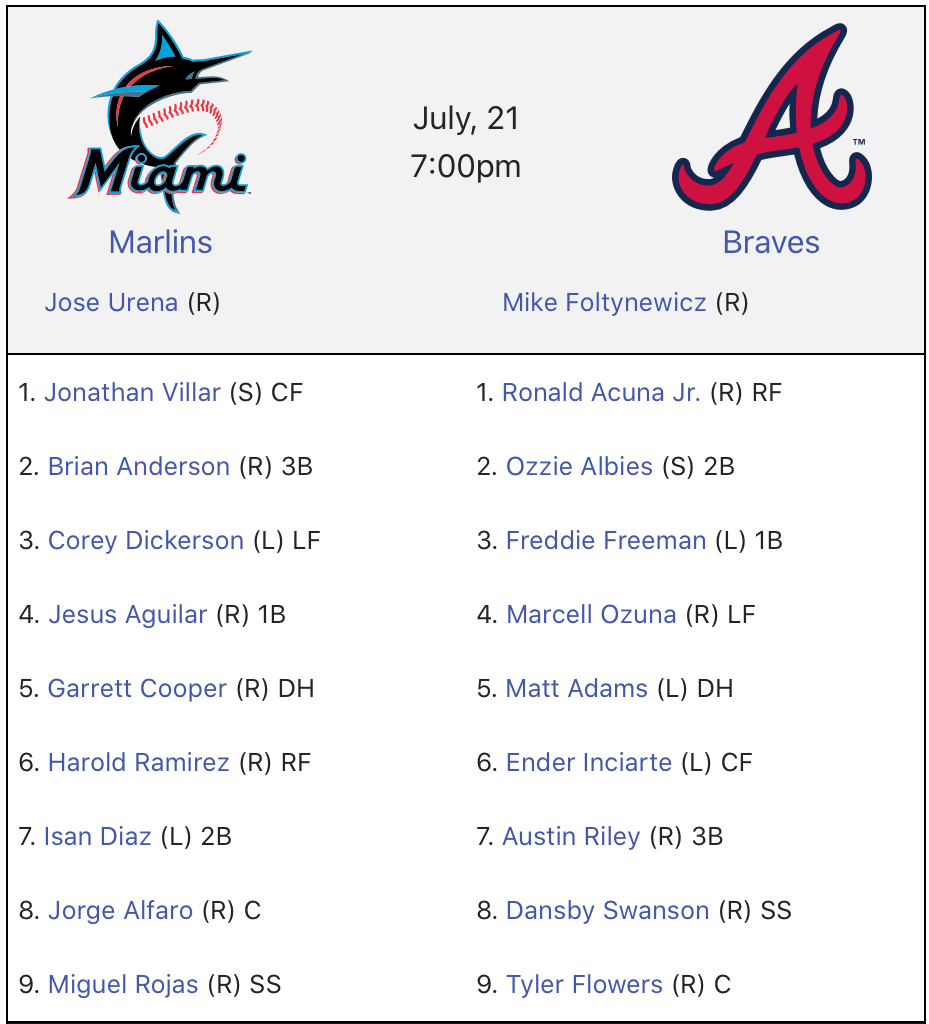Image resolution: width=929 pixels, height=1024 pixels.
Task: Tap Corey Dickerson's name link
Action: pos(146,540)
